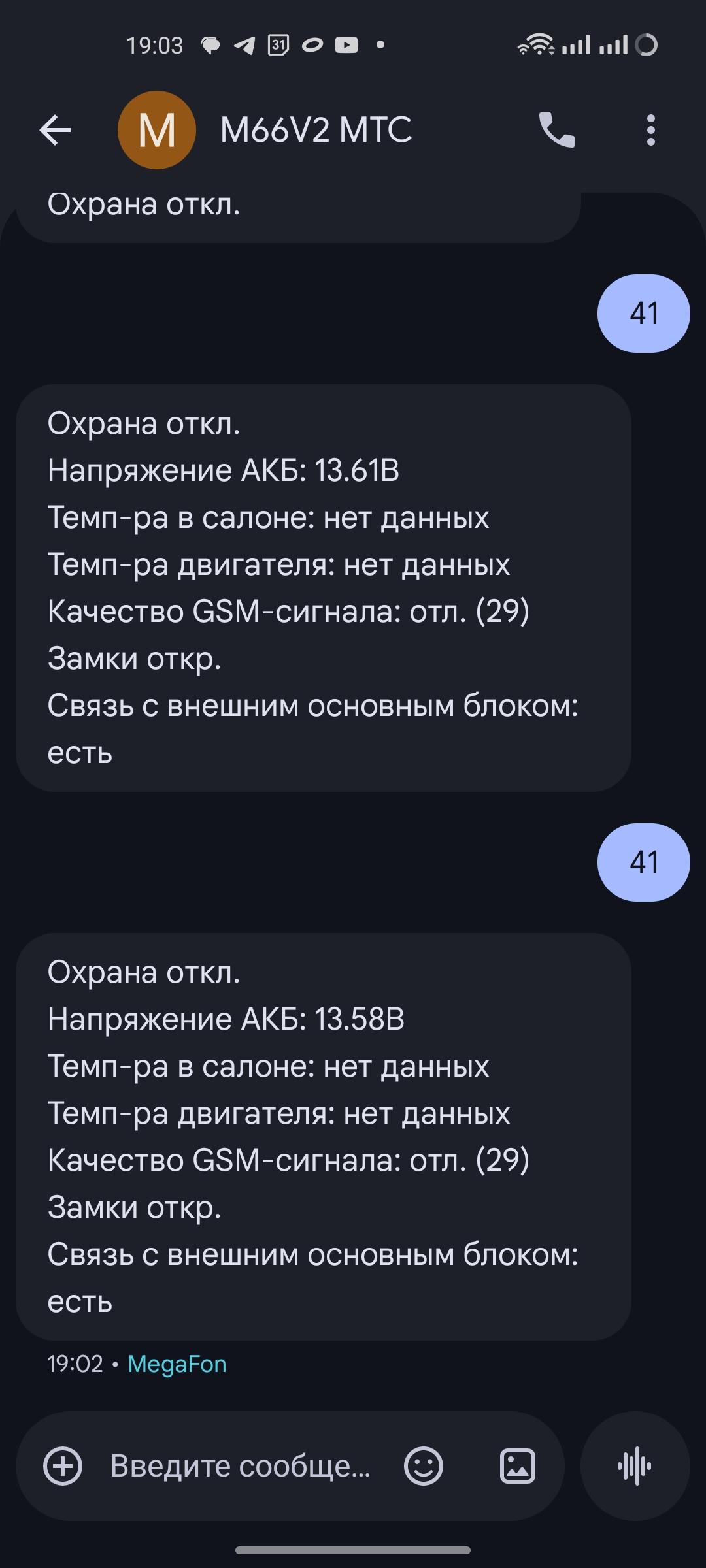Call the M66V2 MTC contact
This screenshot has width=706, height=1568.
pyautogui.click(x=556, y=130)
